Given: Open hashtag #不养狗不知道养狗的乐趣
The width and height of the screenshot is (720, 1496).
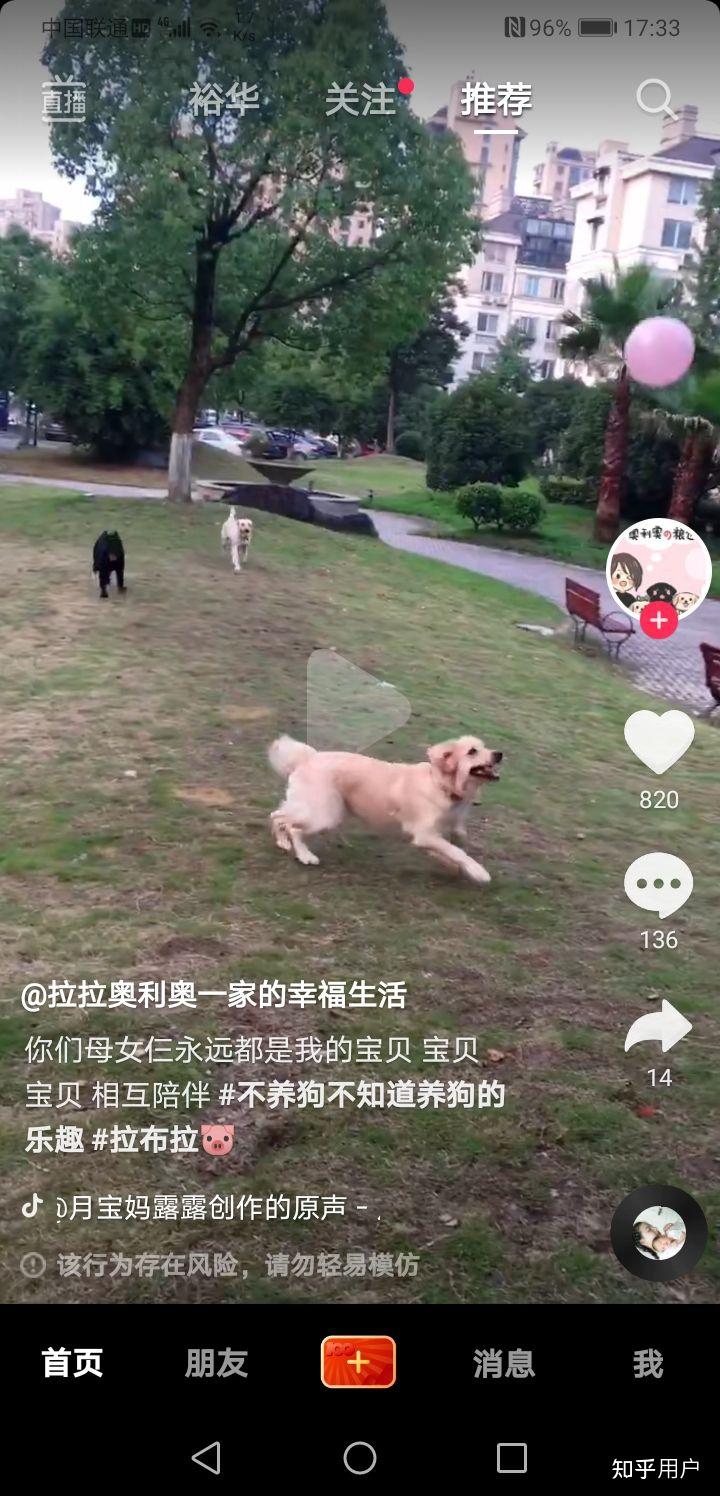Looking at the screenshot, I should 362,1095.
